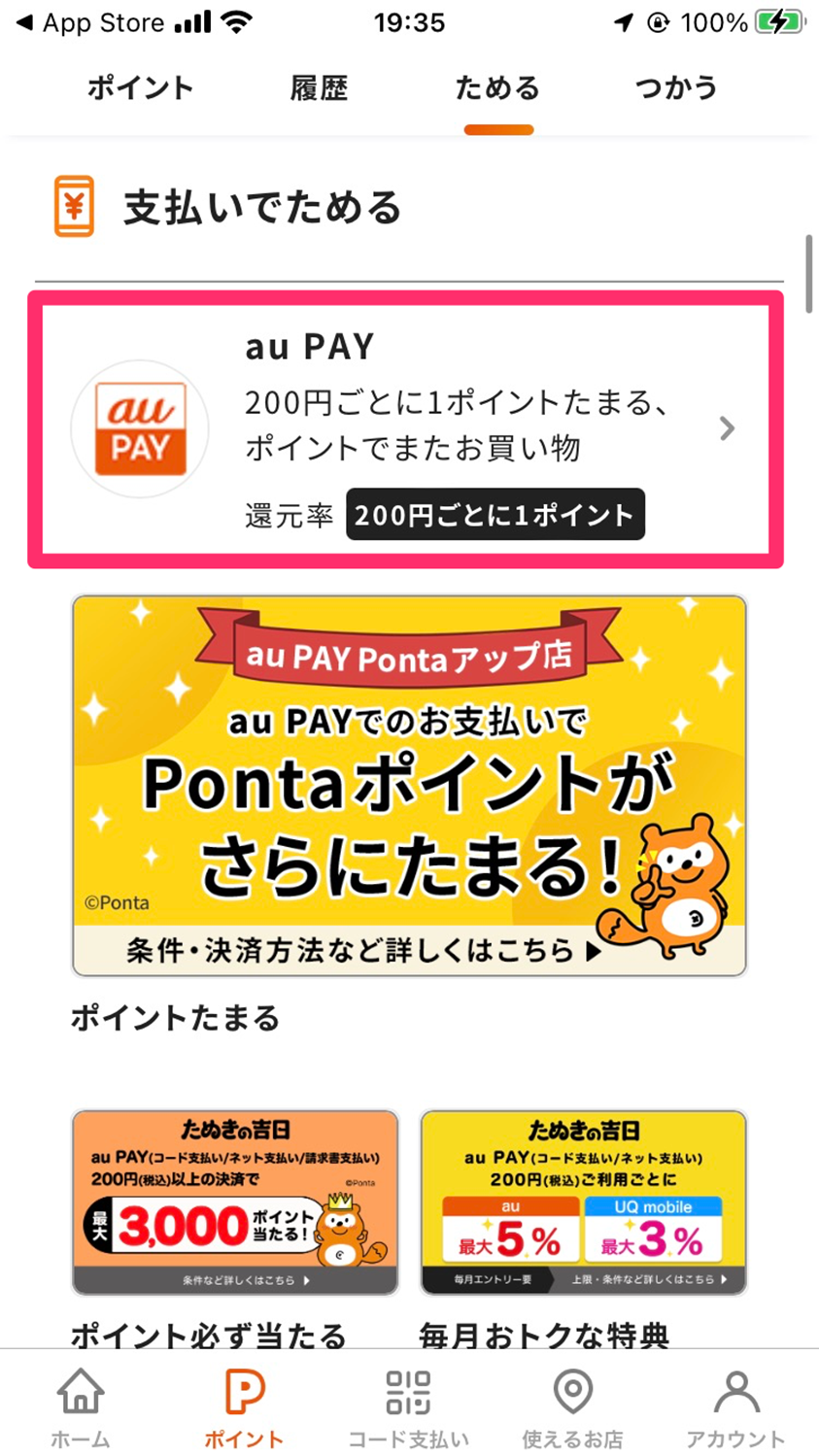Open the au PAY Pontaアップ店 banner
Screen dimensions: 819x1456
[x=409, y=785]
